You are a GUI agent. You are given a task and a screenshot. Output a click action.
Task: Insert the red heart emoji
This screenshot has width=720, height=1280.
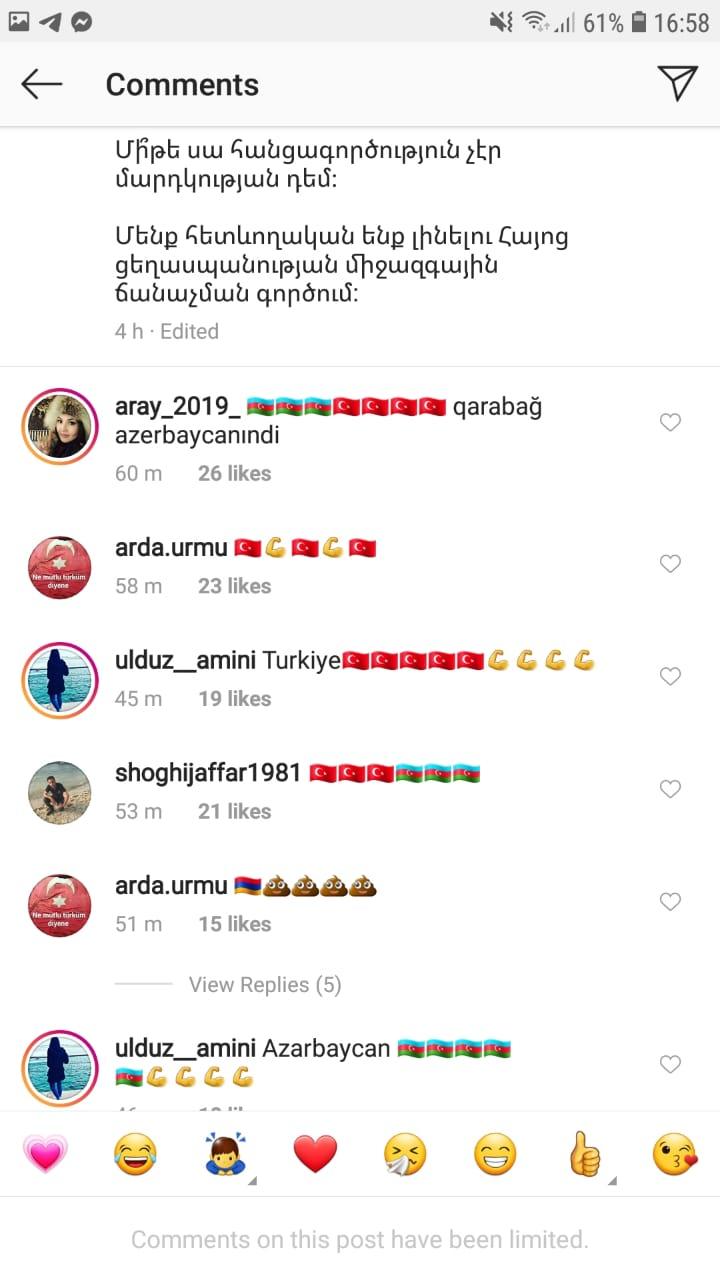click(315, 1155)
